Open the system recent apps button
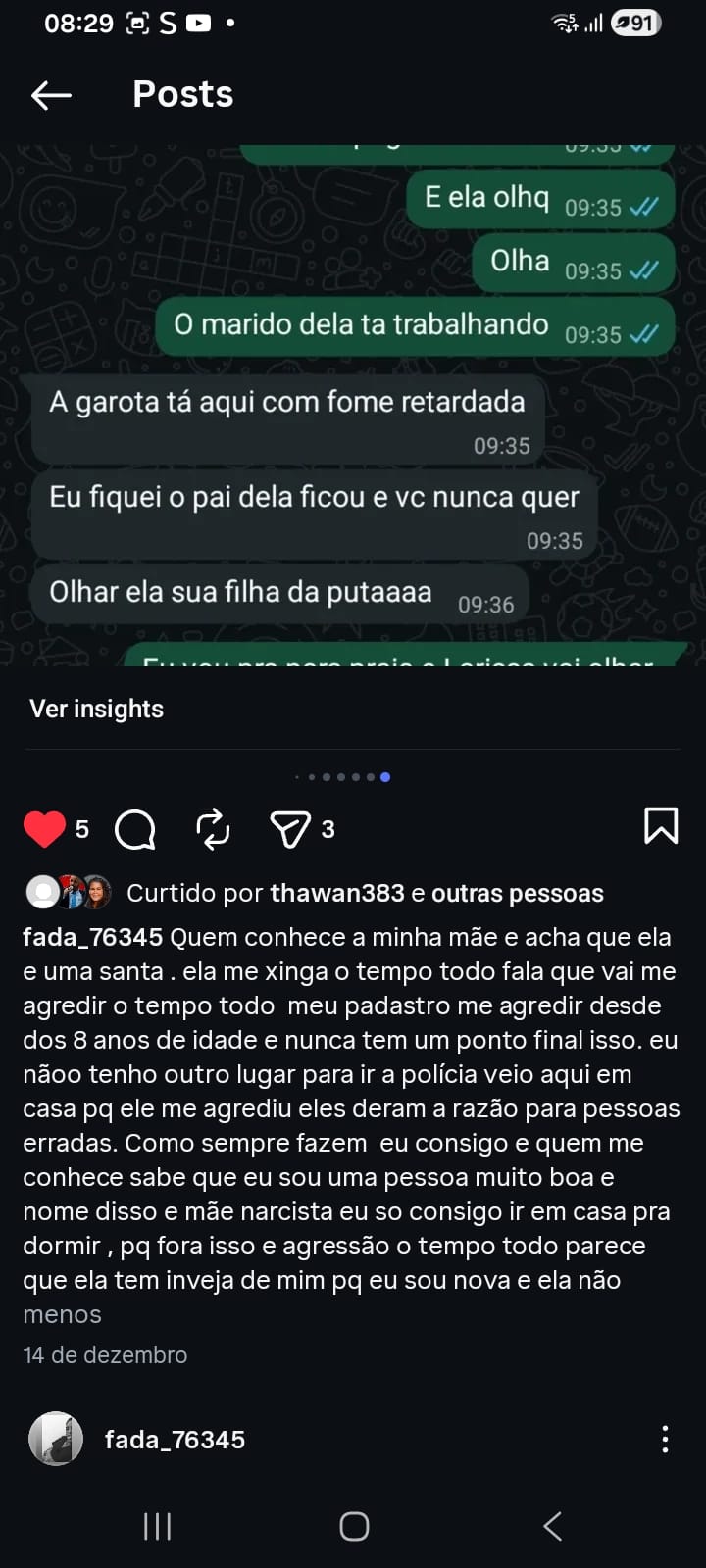 coord(157,1526)
